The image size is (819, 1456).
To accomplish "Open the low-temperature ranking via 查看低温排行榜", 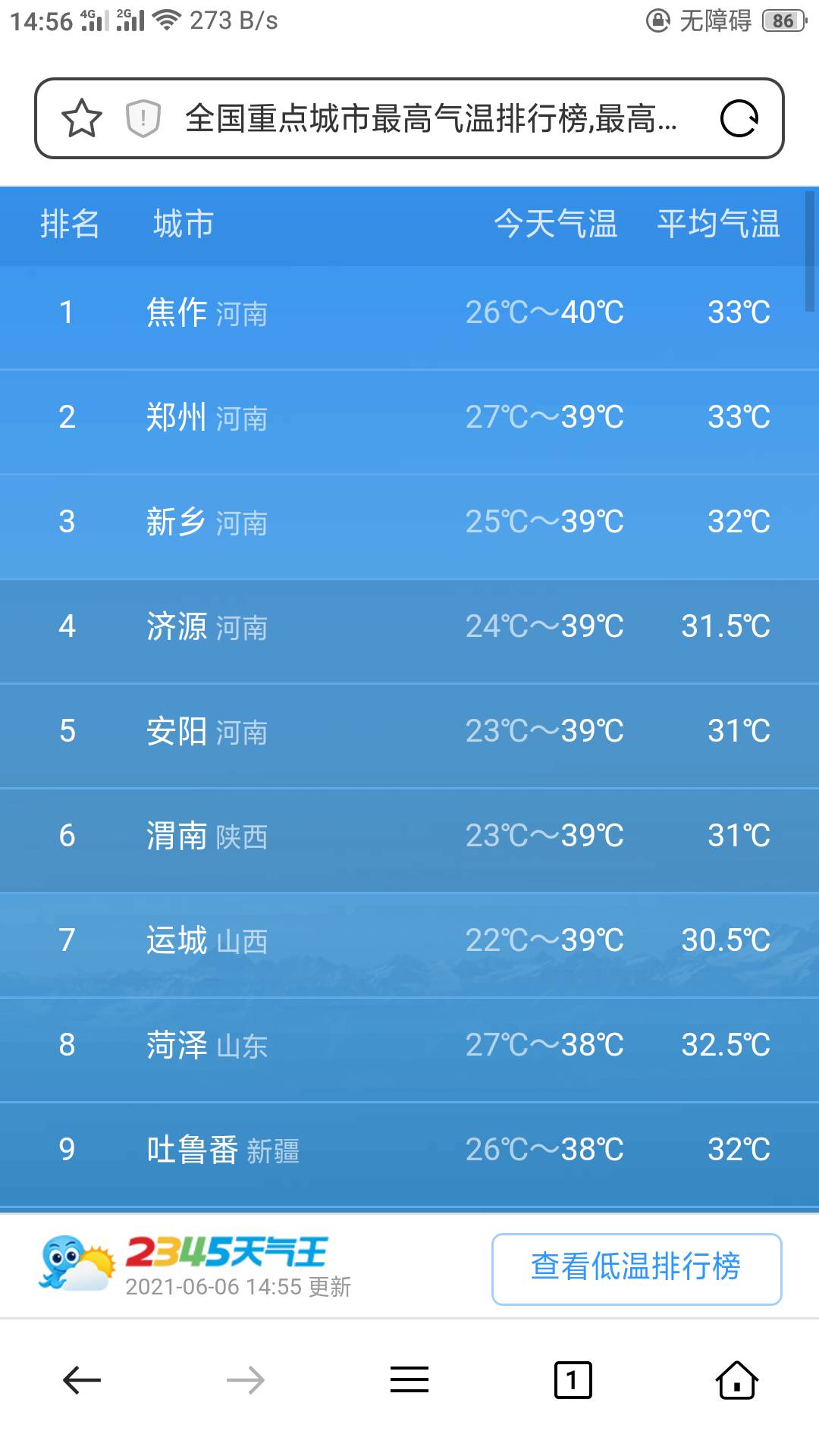I will point(637,1269).
